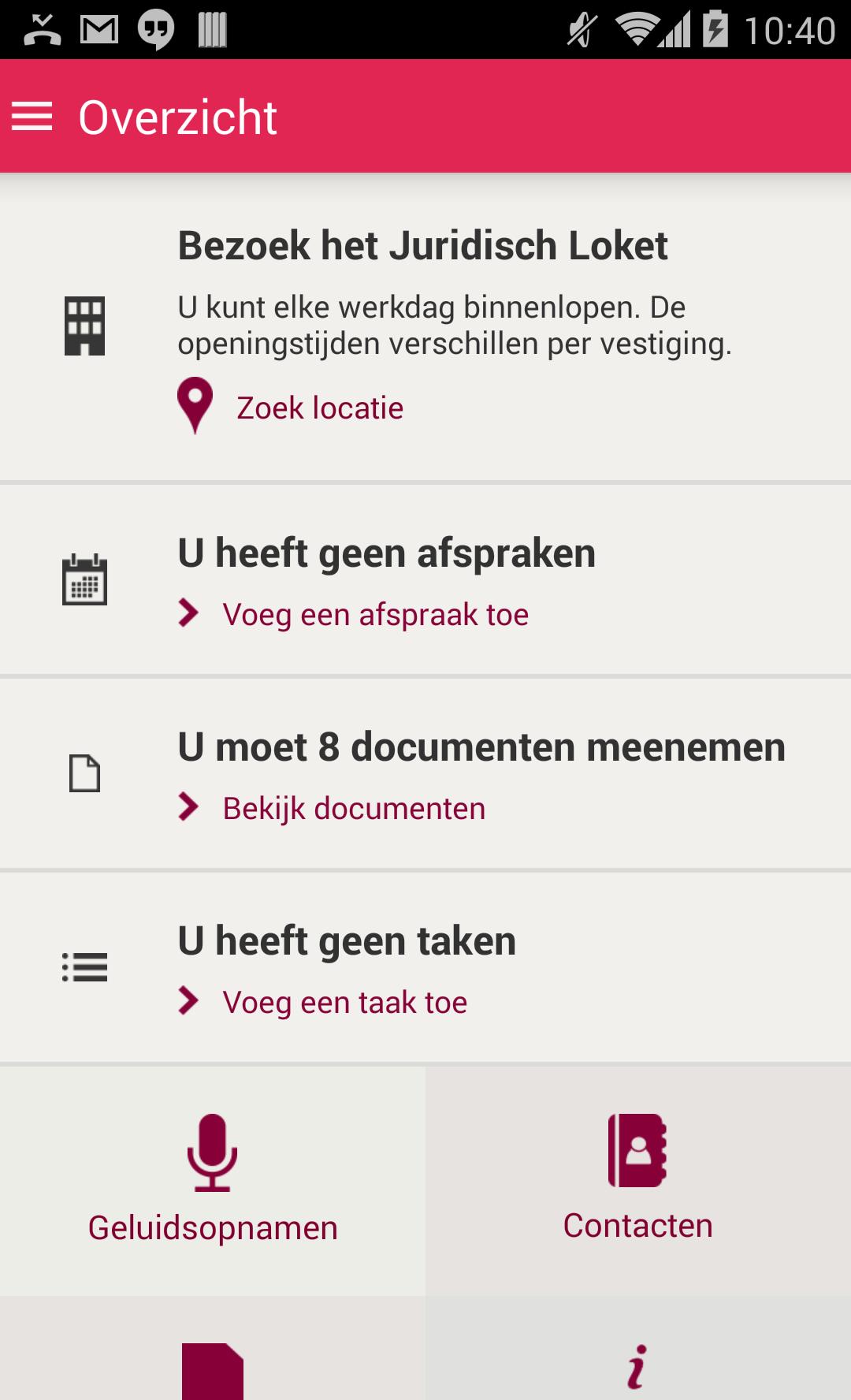The height and width of the screenshot is (1400, 851).
Task: Expand the chevron before Voeg een afspraak toe
Action: point(189,613)
